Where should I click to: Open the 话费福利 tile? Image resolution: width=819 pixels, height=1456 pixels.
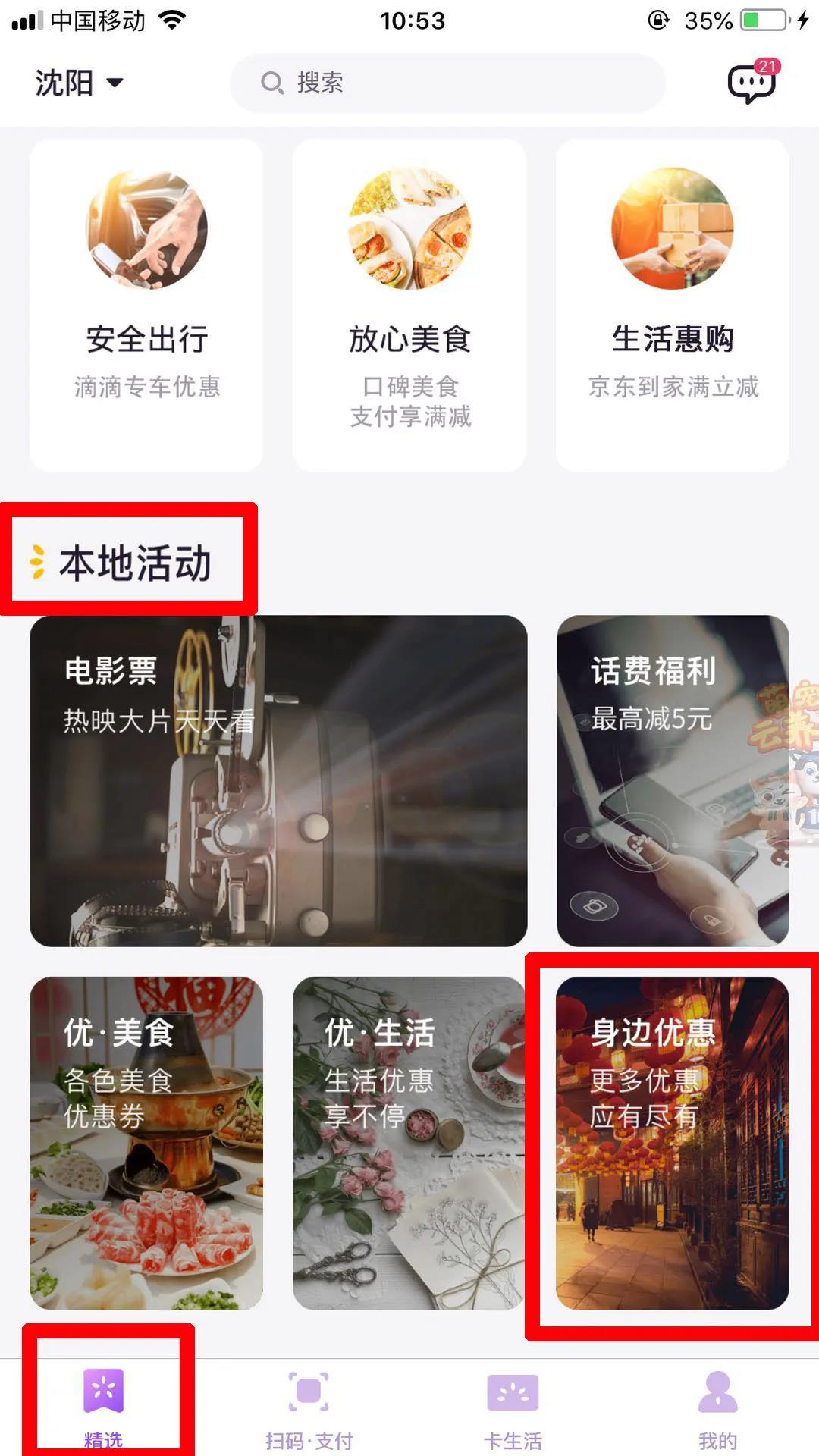coord(673,780)
